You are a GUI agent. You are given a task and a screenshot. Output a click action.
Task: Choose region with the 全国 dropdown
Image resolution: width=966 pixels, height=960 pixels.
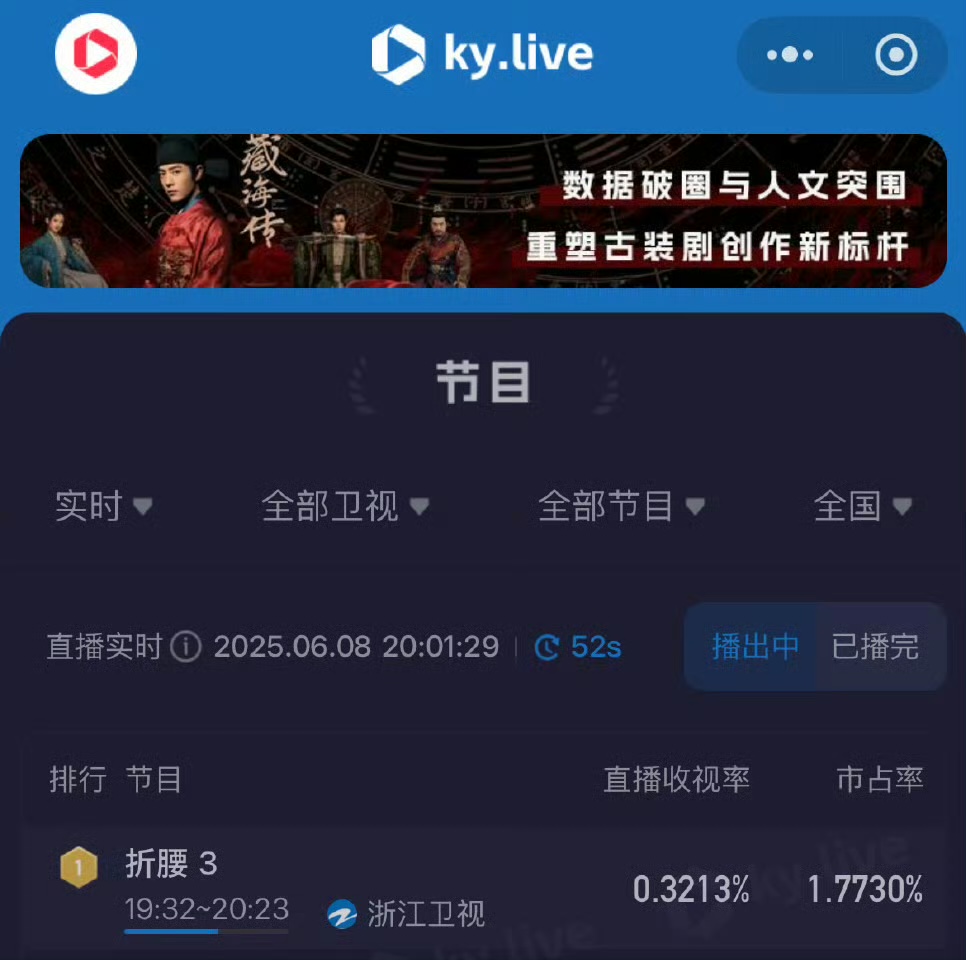(x=862, y=507)
